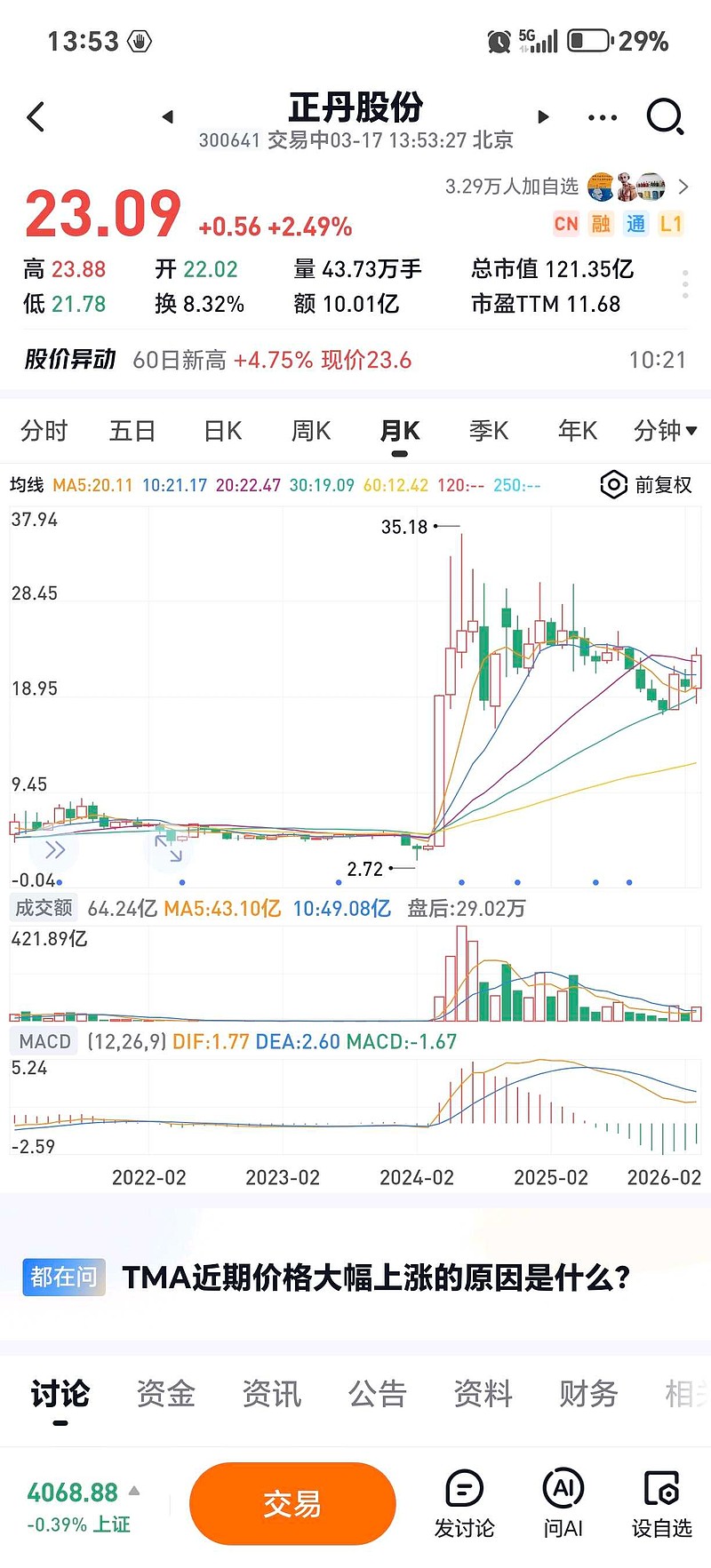Open stock search

664,116
